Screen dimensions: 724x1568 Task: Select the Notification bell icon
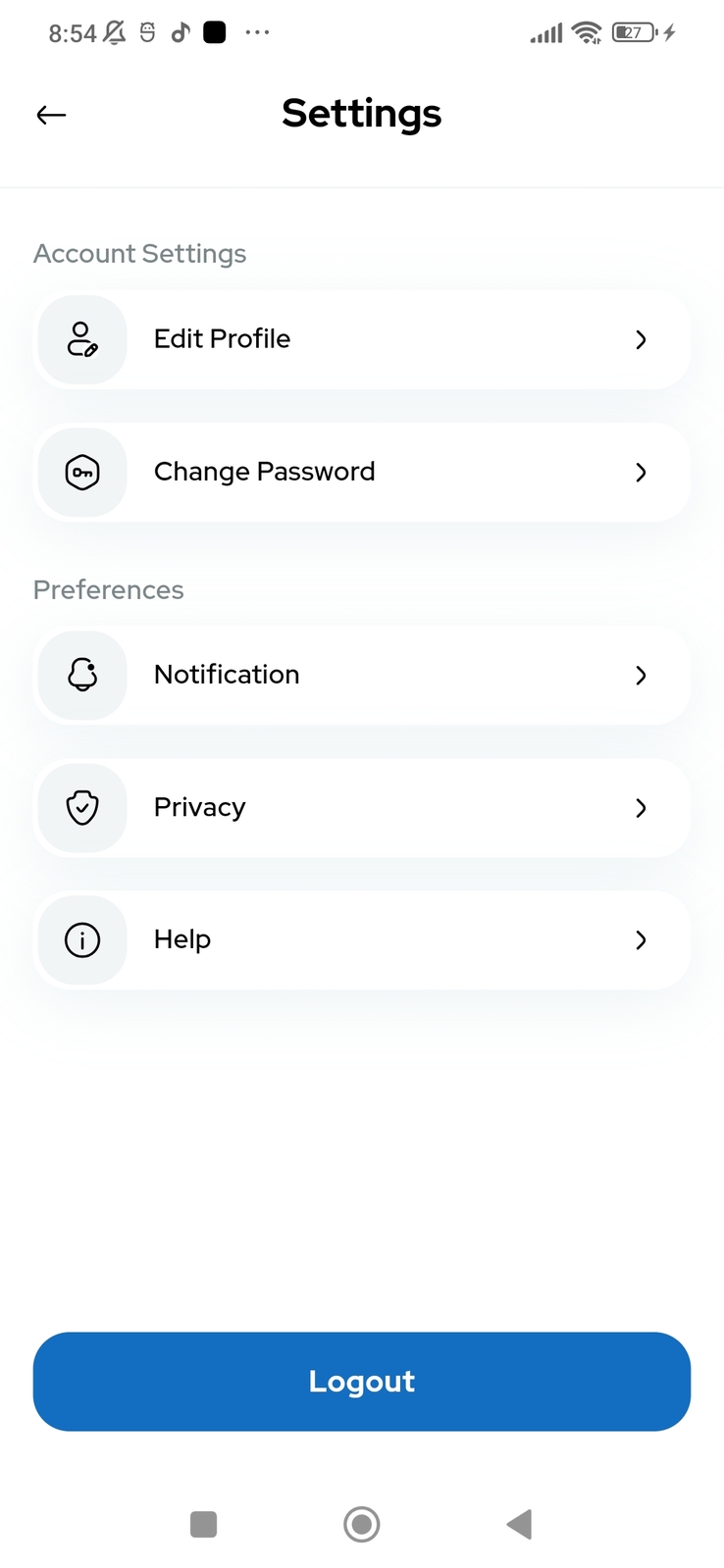pyautogui.click(x=81, y=675)
